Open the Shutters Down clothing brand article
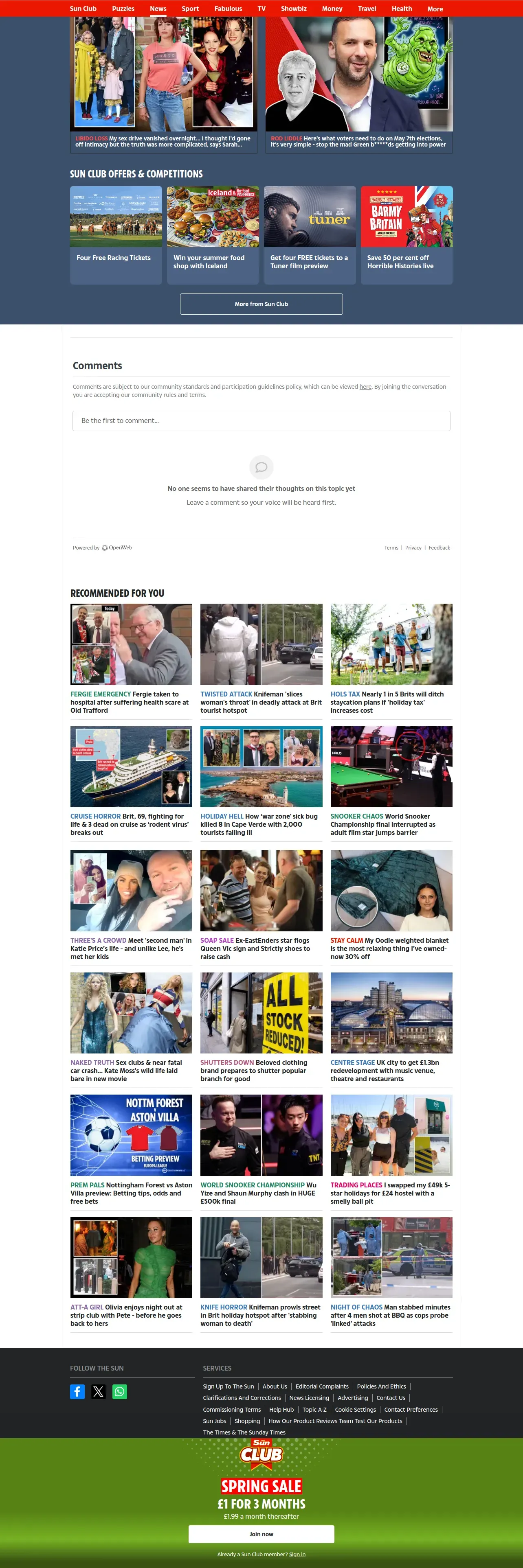 click(x=261, y=1027)
